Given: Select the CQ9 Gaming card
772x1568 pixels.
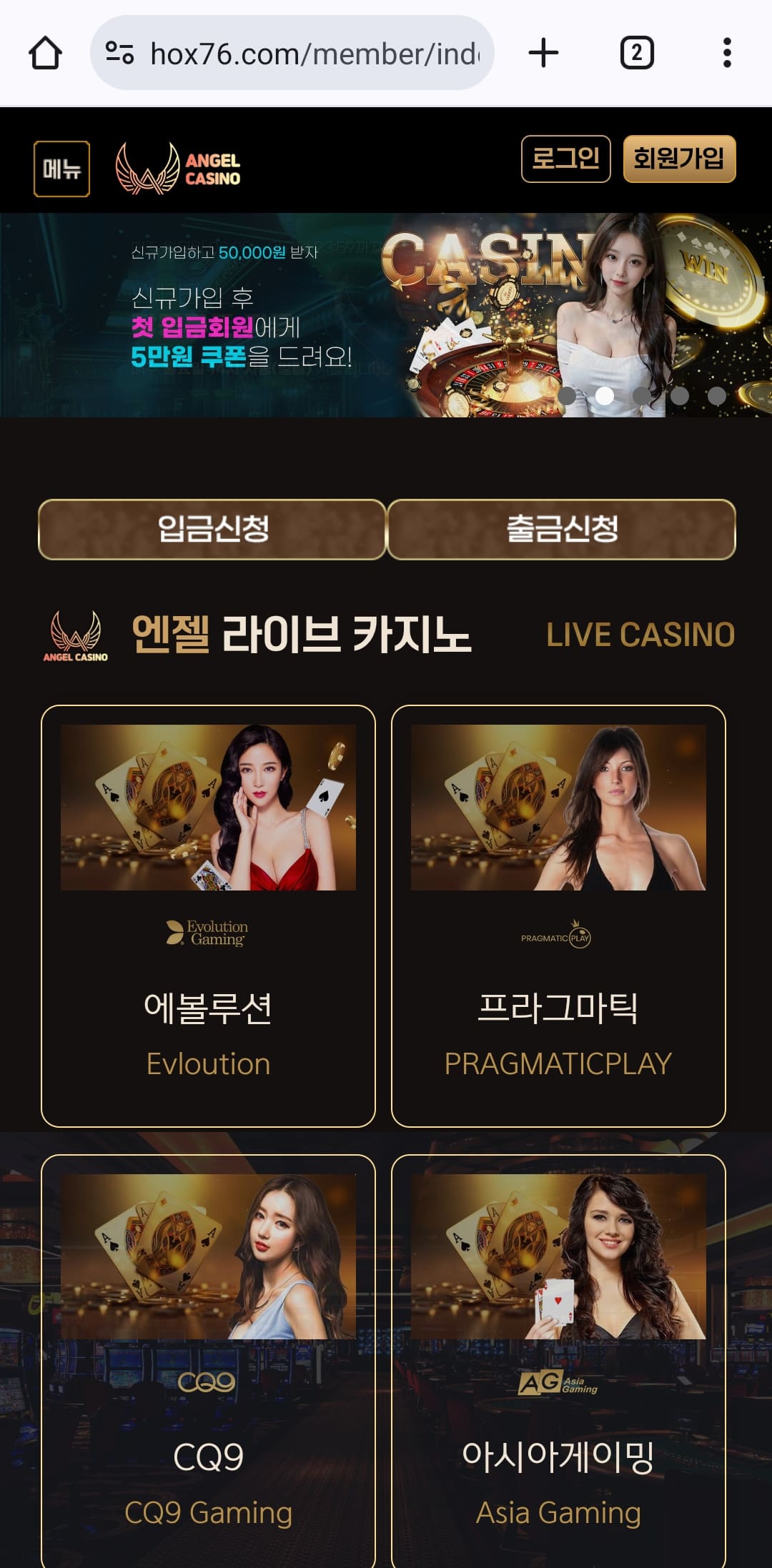Looking at the screenshot, I should [208, 1358].
